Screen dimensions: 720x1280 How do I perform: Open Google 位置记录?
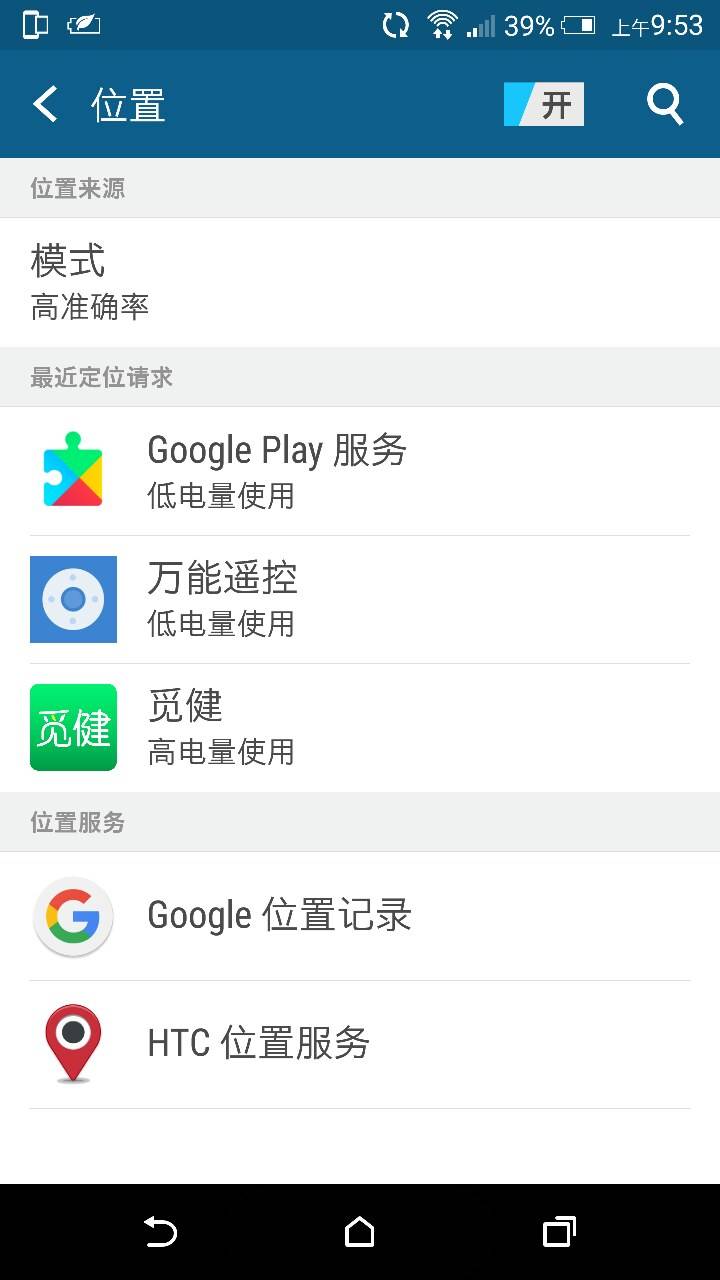(x=360, y=916)
